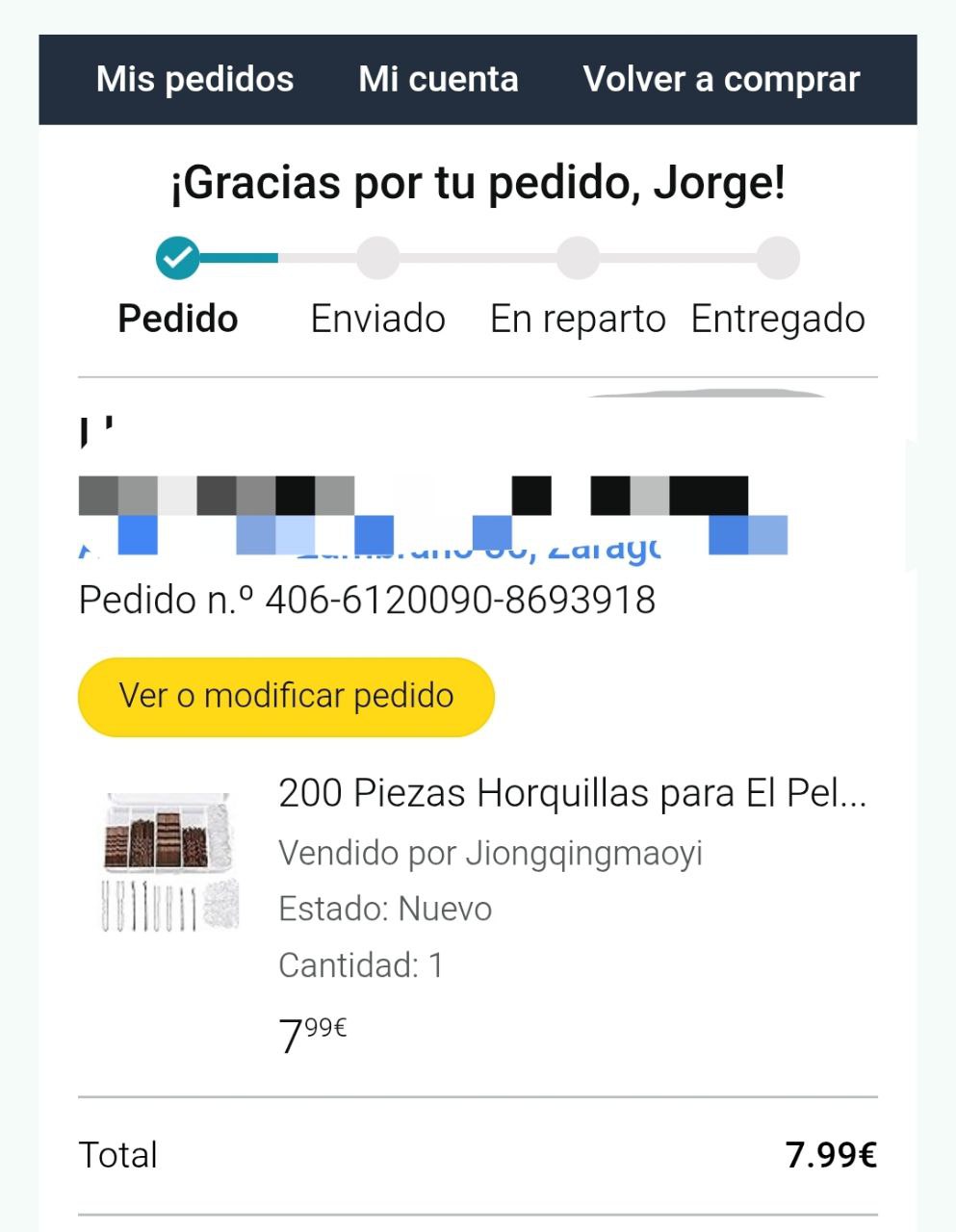Go to Mi cuenta
This screenshot has height=1232, width=956.
point(438,79)
